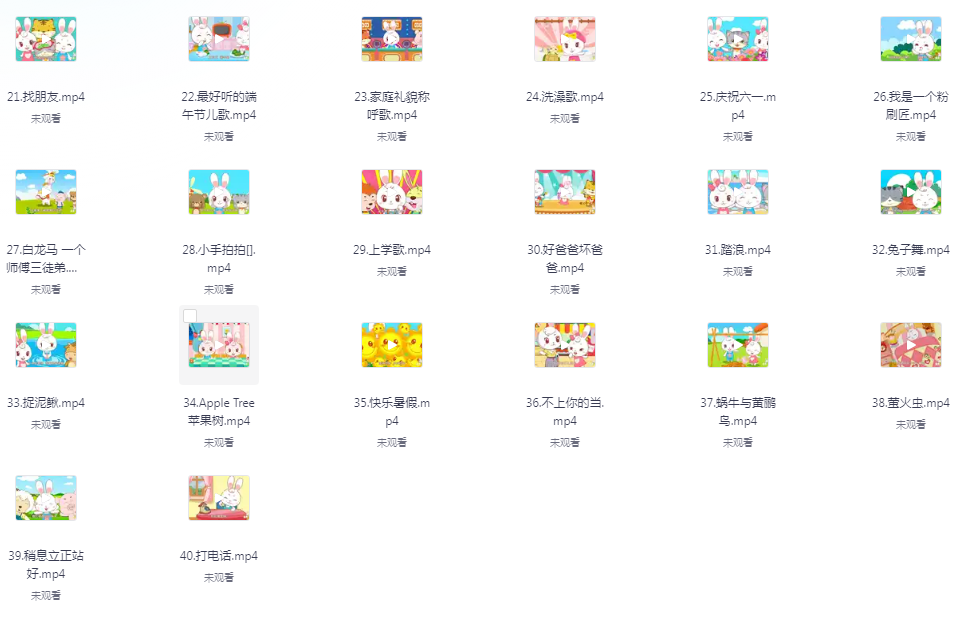956x617 pixels.
Task: Play 23.家庭礼貌称呼歌.mp4
Action: [392, 40]
